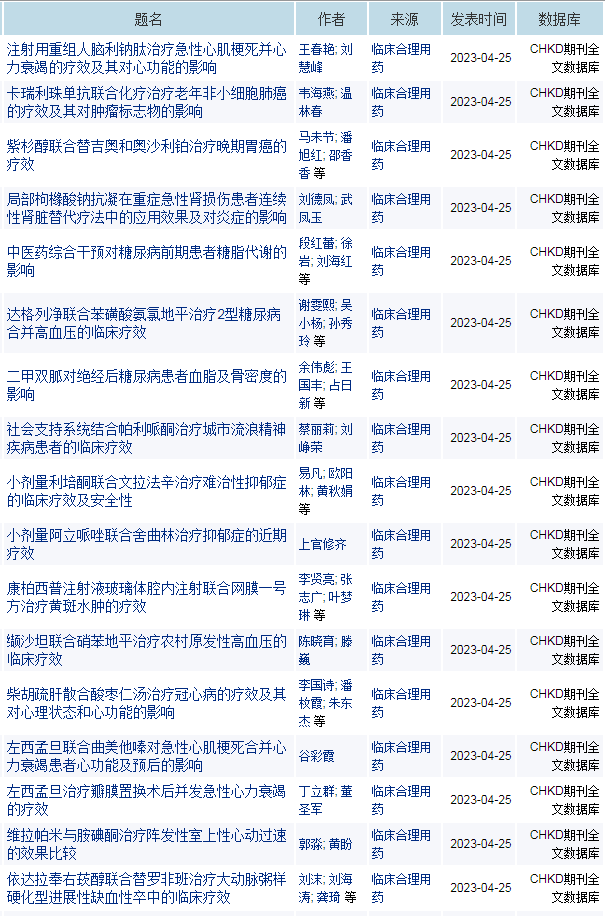Image resolution: width=605 pixels, height=916 pixels.
Task: View author 上官修齐's profile
Action: click(x=322, y=544)
